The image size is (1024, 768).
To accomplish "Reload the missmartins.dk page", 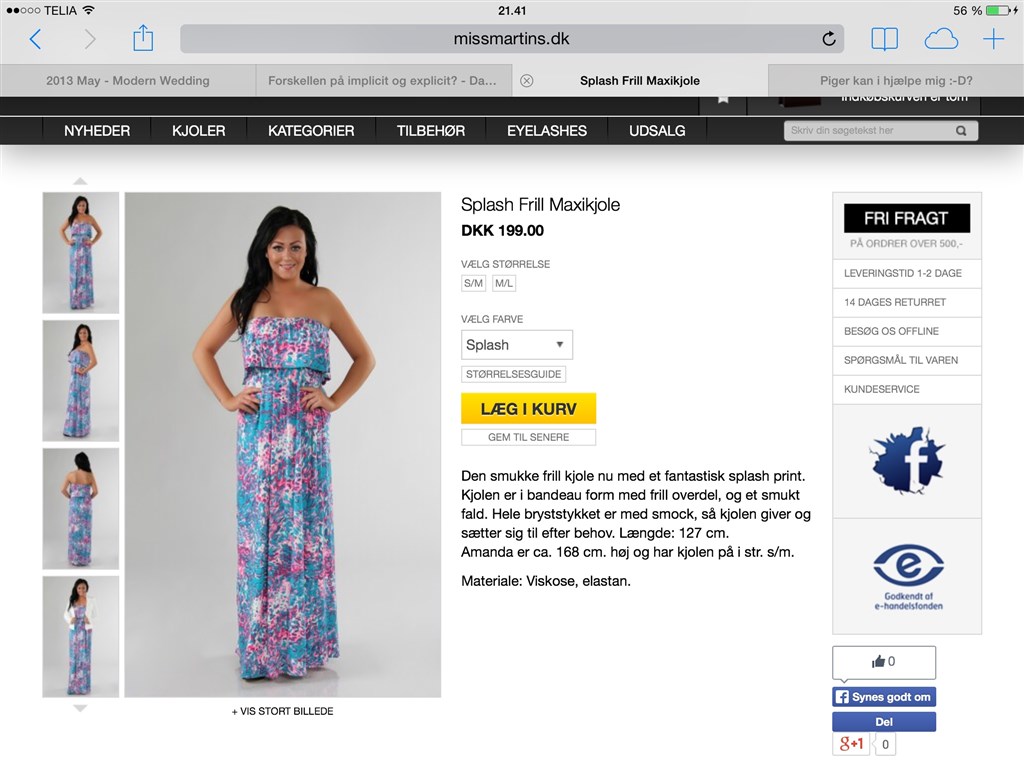I will click(828, 39).
